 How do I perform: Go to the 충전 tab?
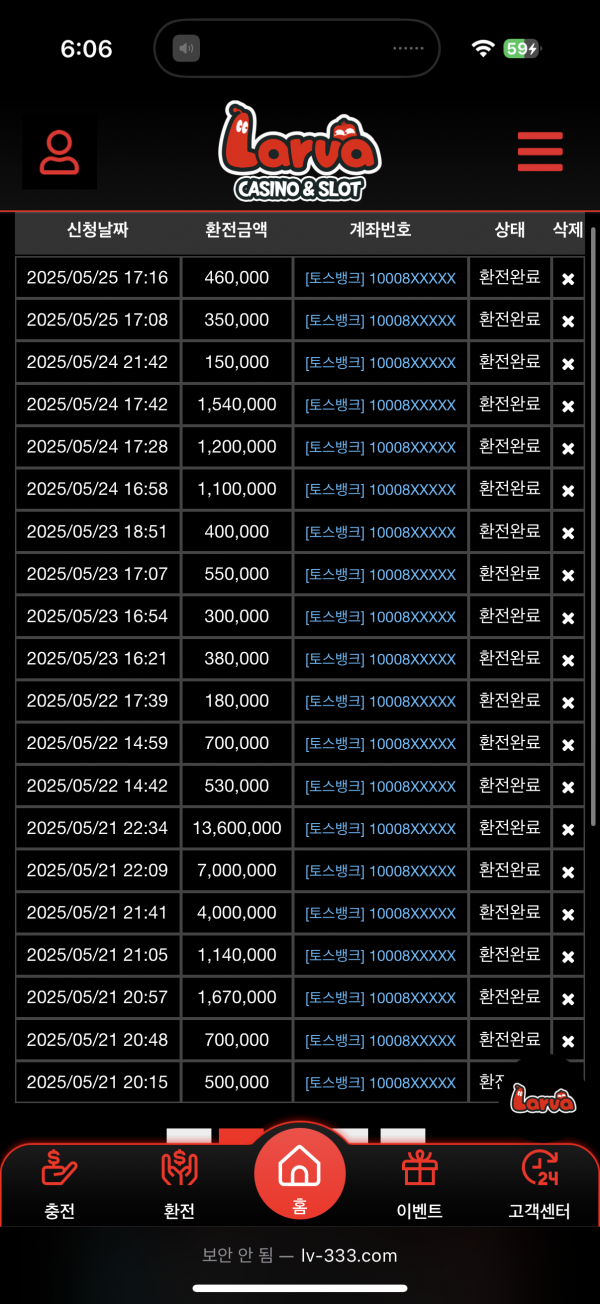point(60,1186)
